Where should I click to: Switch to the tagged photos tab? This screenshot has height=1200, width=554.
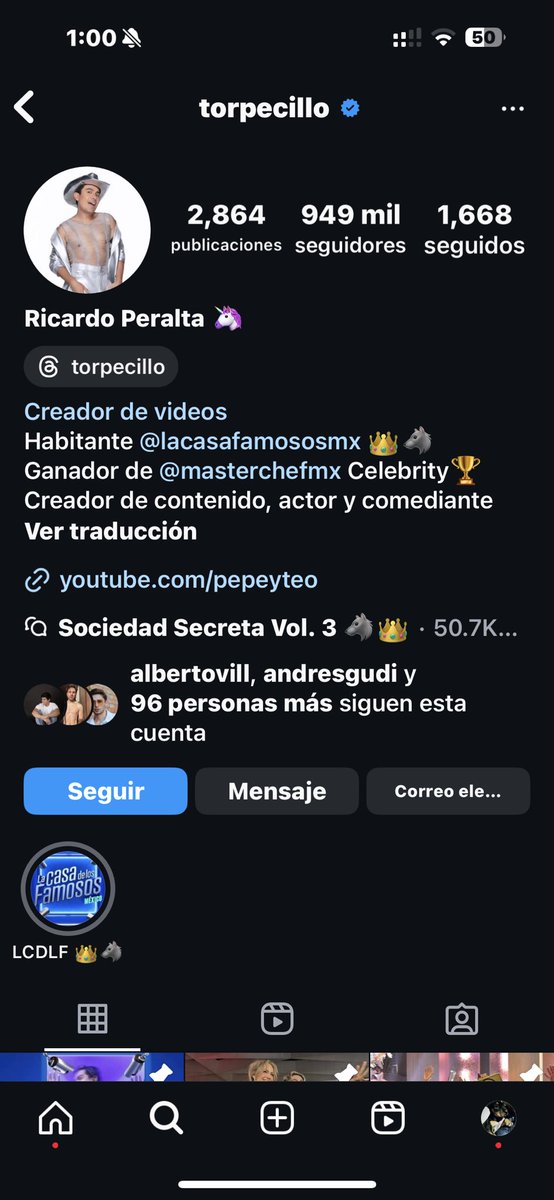(461, 1018)
